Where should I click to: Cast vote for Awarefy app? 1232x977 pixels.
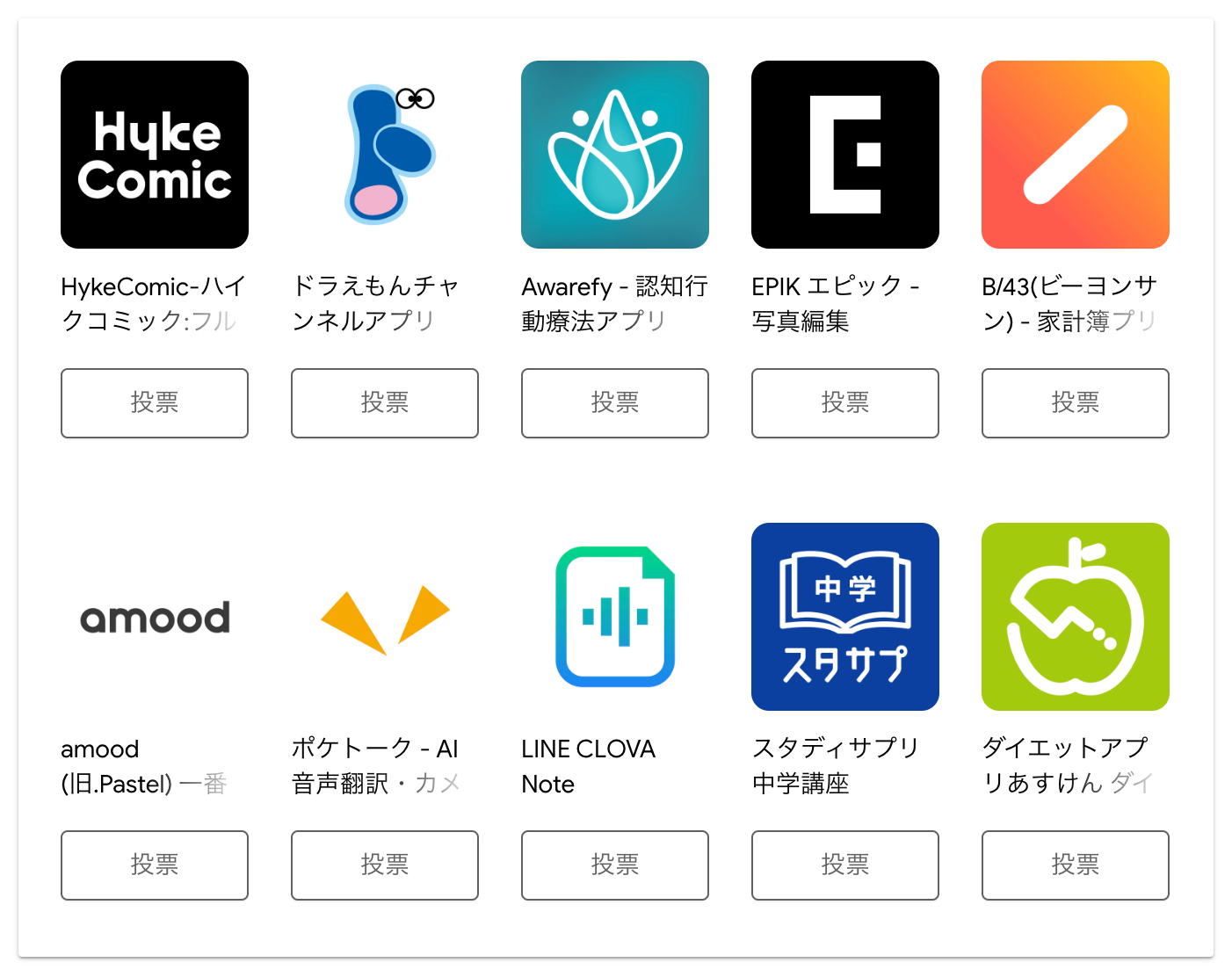(615, 403)
